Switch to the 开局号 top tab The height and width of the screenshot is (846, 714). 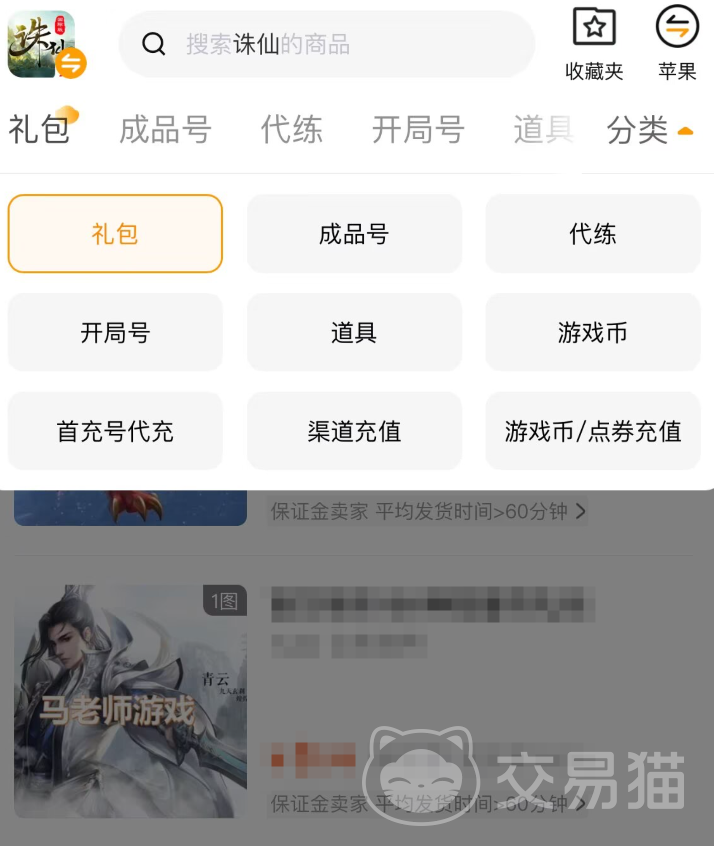(418, 130)
